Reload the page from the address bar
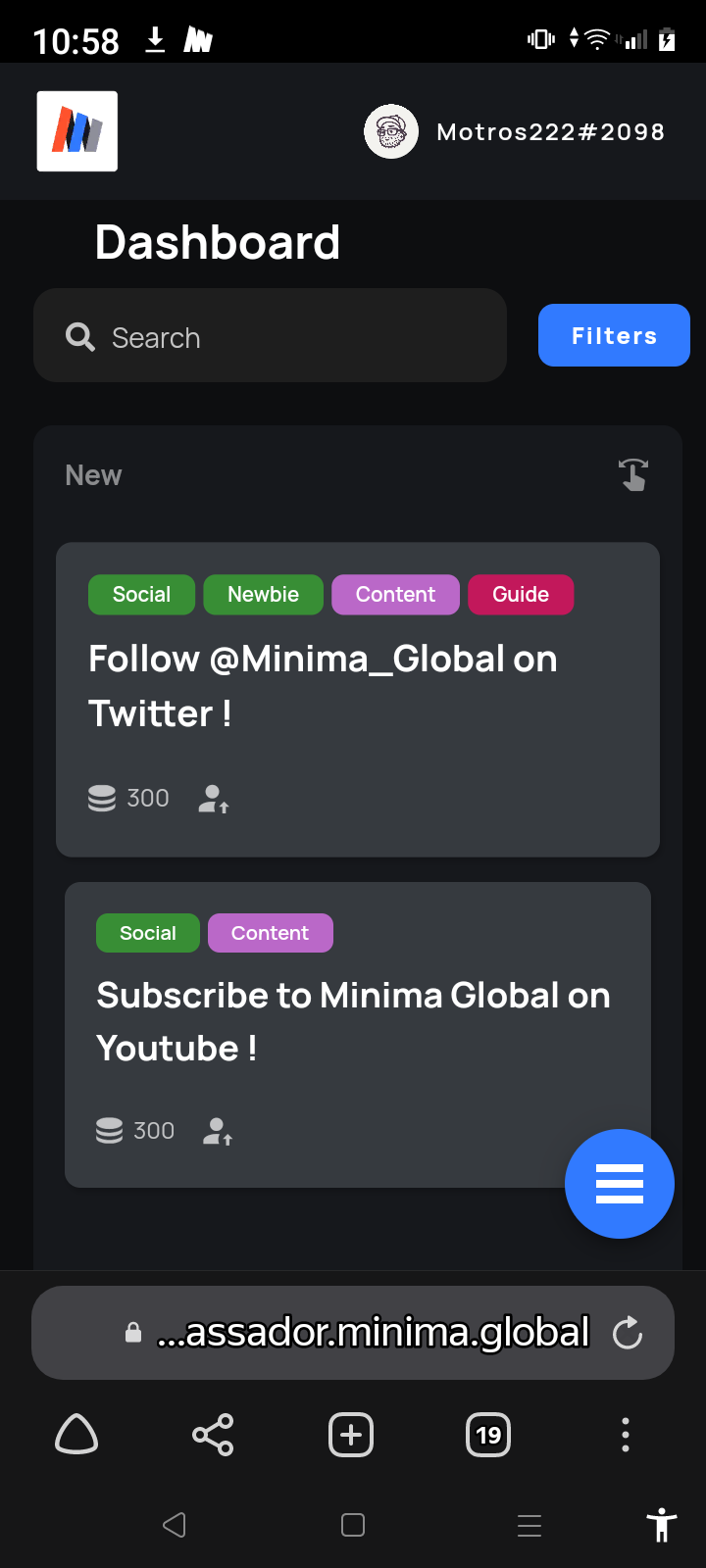The height and width of the screenshot is (1568, 706). (x=628, y=1333)
